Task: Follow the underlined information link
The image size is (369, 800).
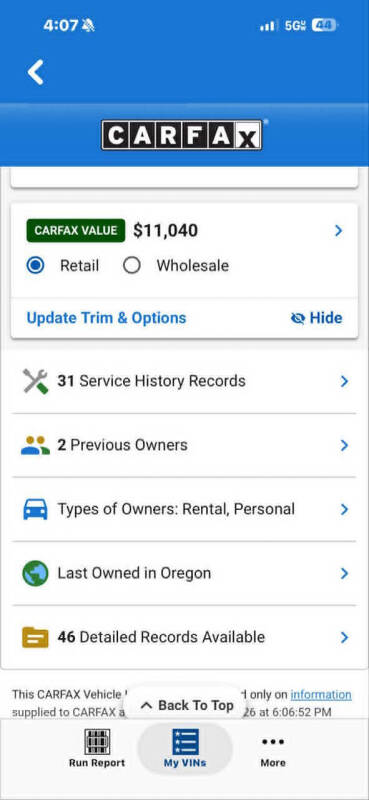Action: click(321, 694)
